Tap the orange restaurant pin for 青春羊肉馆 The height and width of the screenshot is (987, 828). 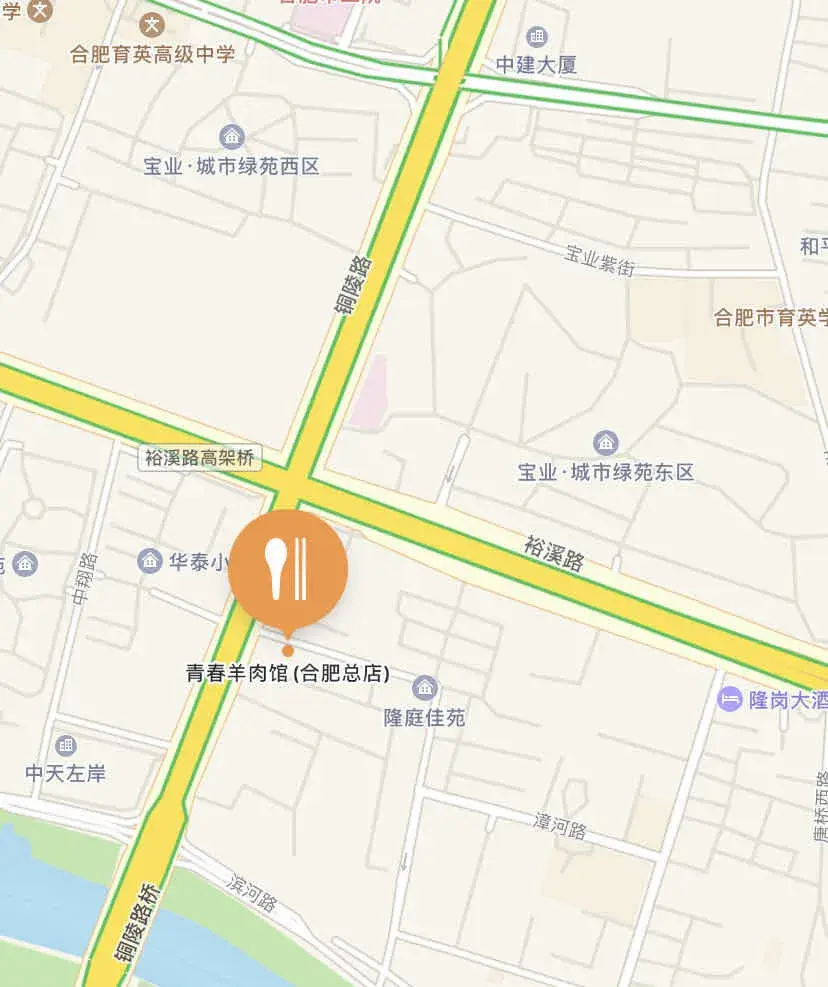pos(288,569)
